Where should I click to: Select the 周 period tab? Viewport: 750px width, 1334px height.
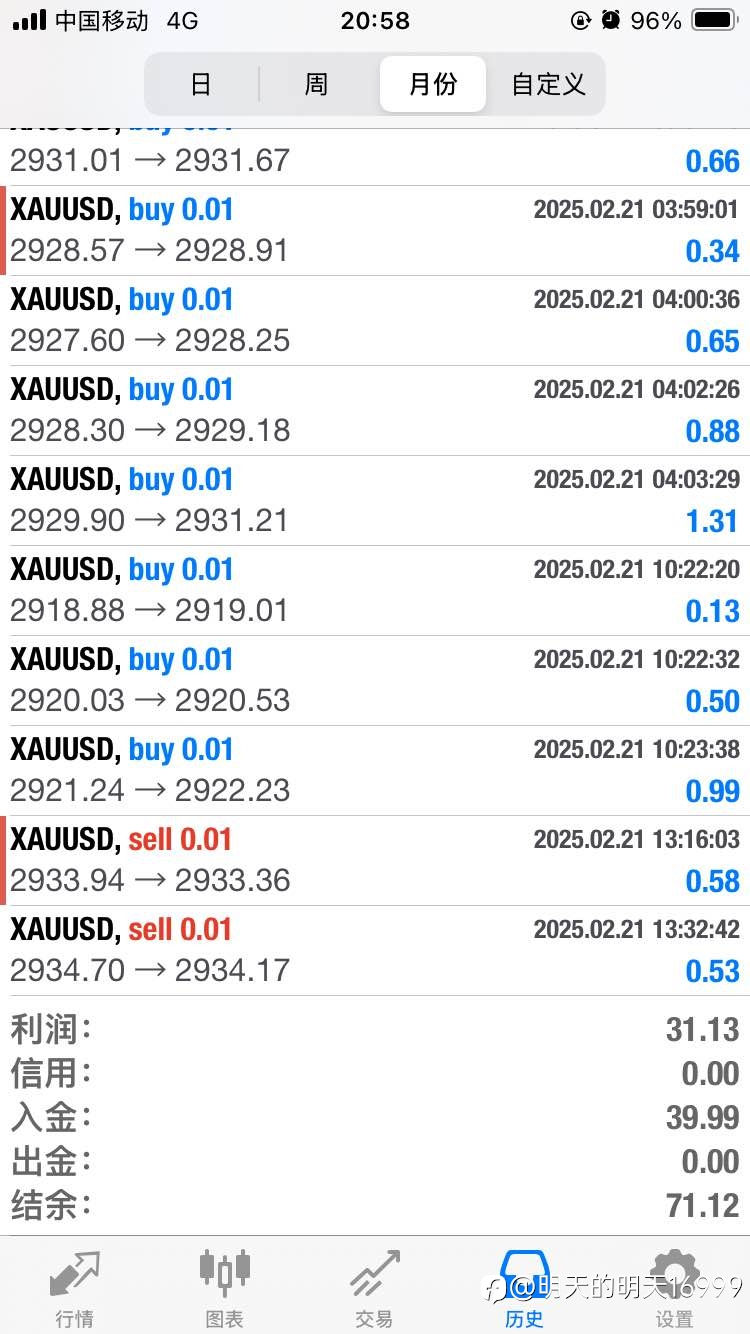pos(316,84)
